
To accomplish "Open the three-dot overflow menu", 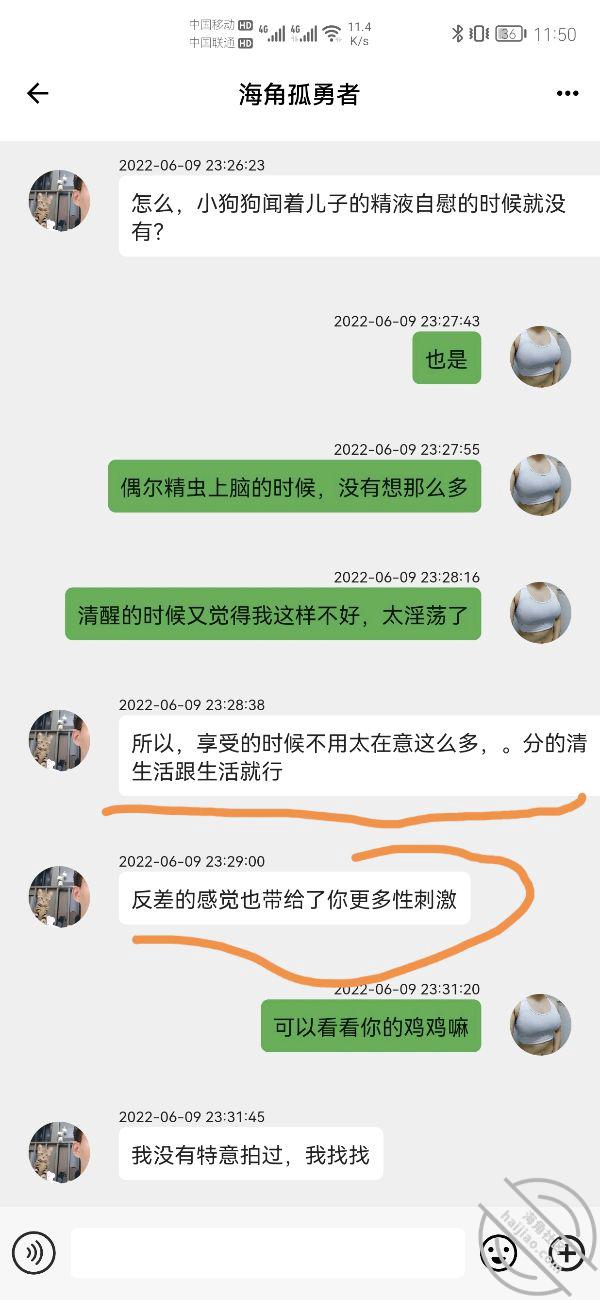I will pyautogui.click(x=567, y=94).
